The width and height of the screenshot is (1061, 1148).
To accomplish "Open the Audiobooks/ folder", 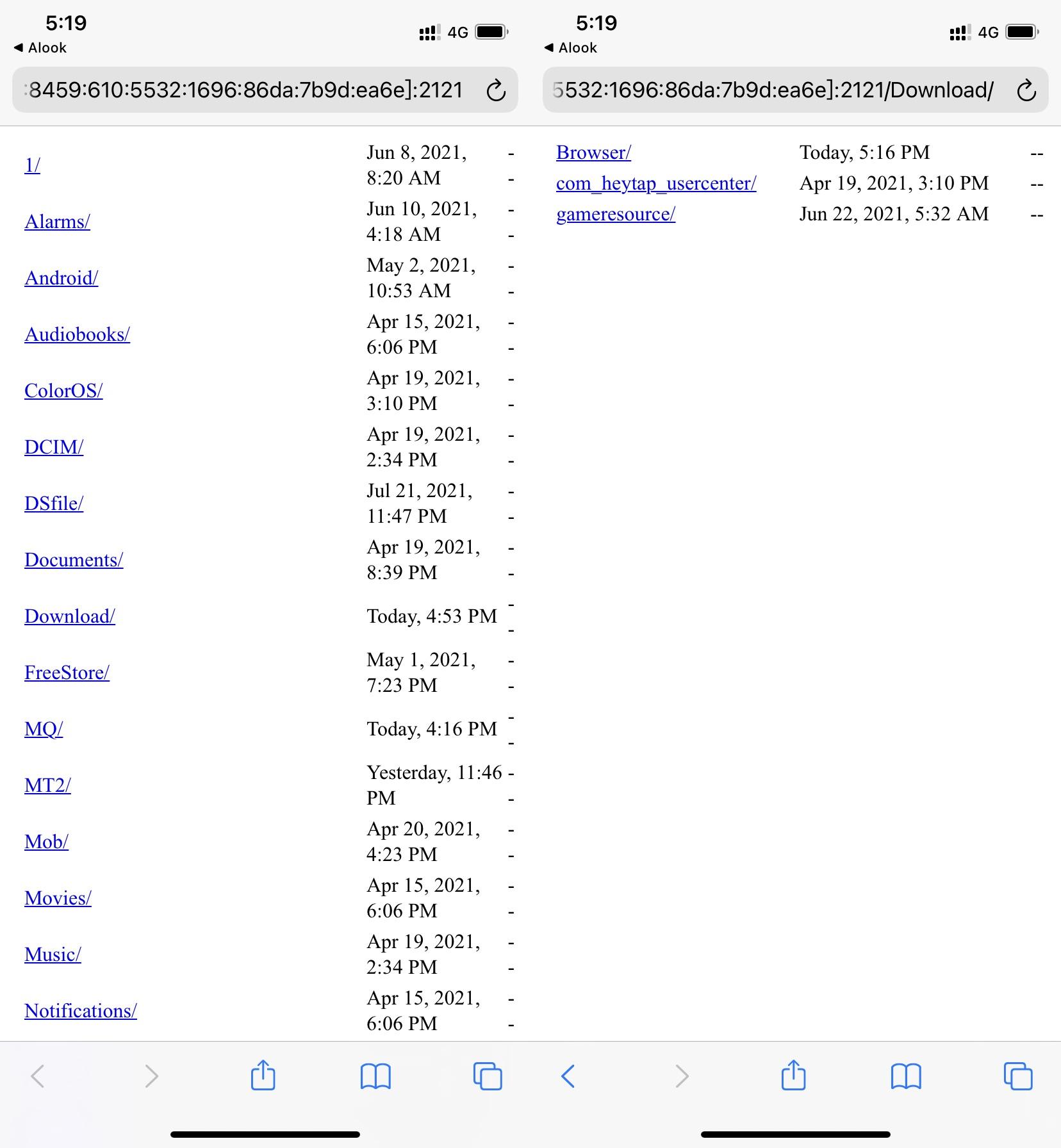I will coord(77,334).
